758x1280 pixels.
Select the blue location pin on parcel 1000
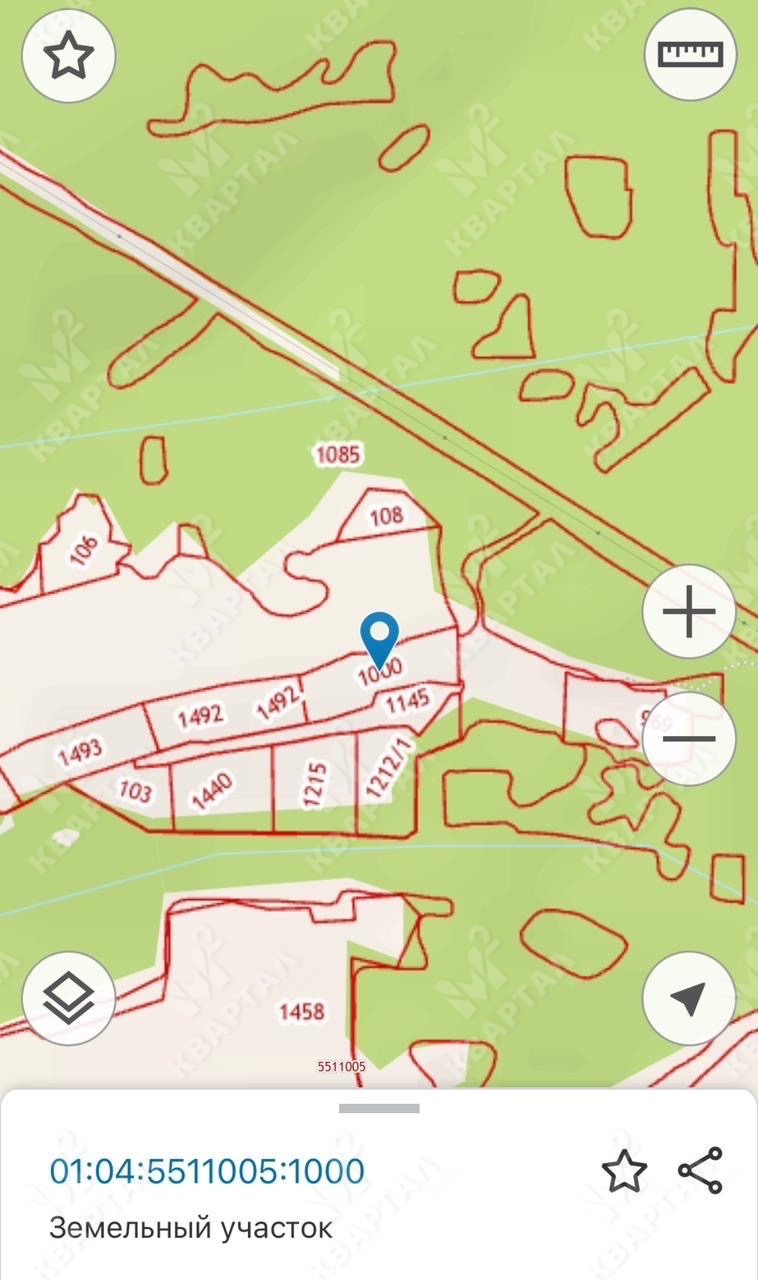[379, 636]
